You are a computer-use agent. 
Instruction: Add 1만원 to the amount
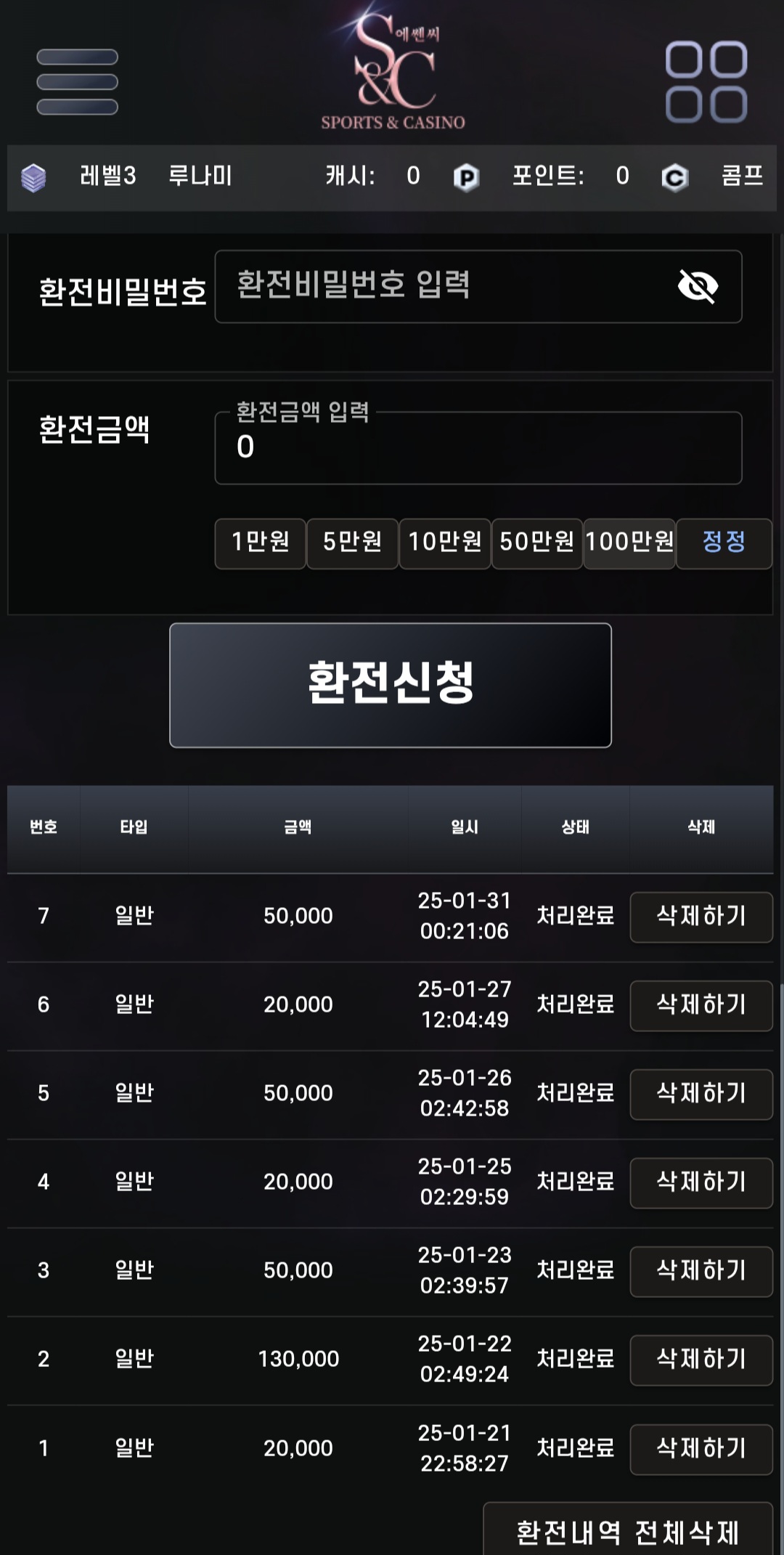click(x=260, y=543)
